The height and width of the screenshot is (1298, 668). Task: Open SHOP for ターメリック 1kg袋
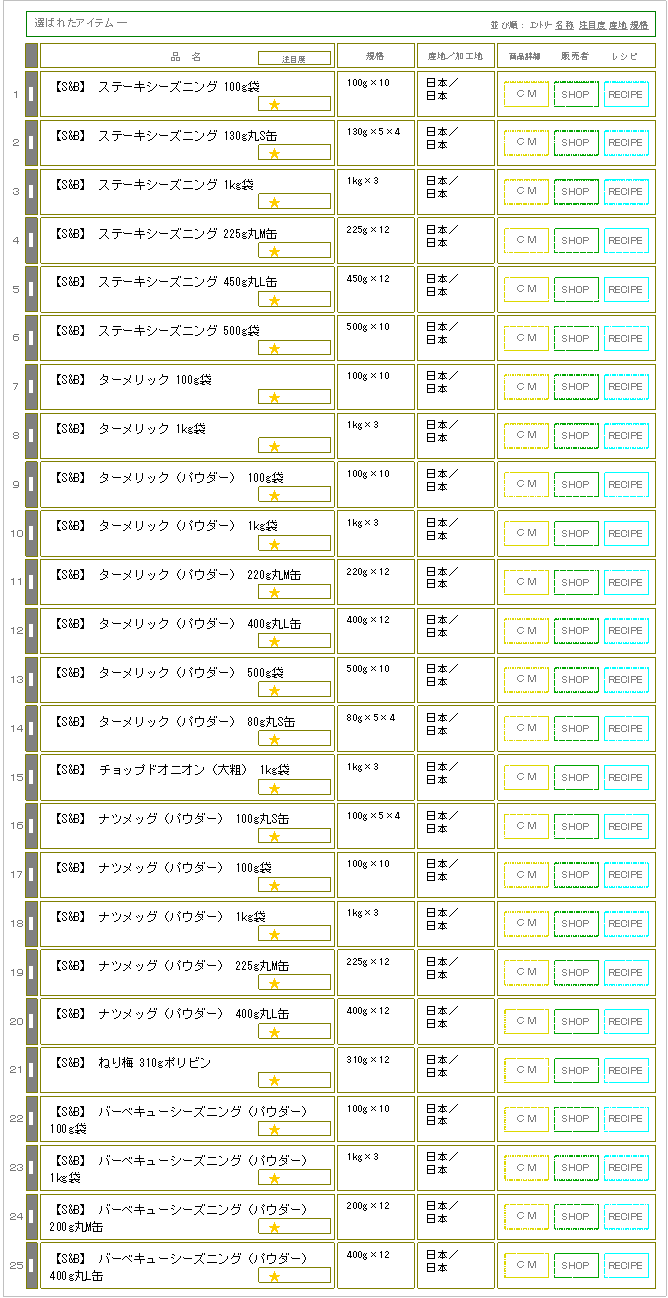click(x=576, y=436)
